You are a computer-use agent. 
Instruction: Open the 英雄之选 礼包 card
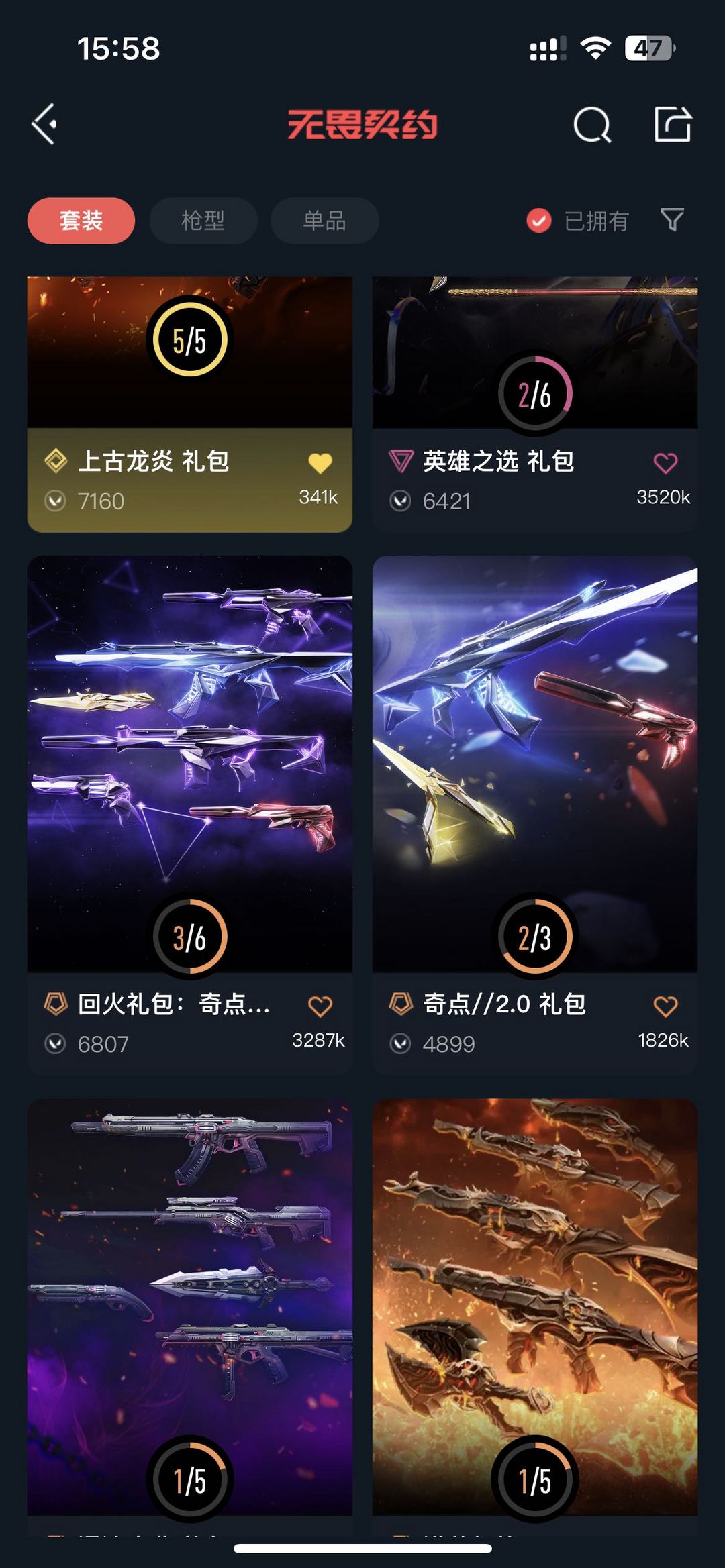[535, 405]
